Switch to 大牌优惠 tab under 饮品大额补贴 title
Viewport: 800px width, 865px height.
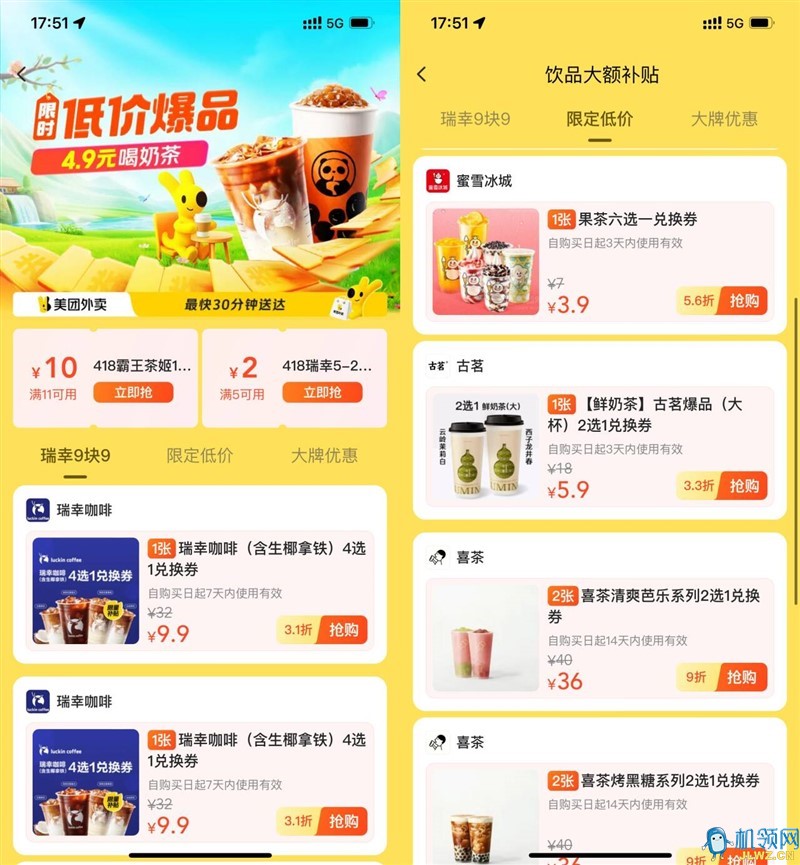pyautogui.click(x=724, y=119)
